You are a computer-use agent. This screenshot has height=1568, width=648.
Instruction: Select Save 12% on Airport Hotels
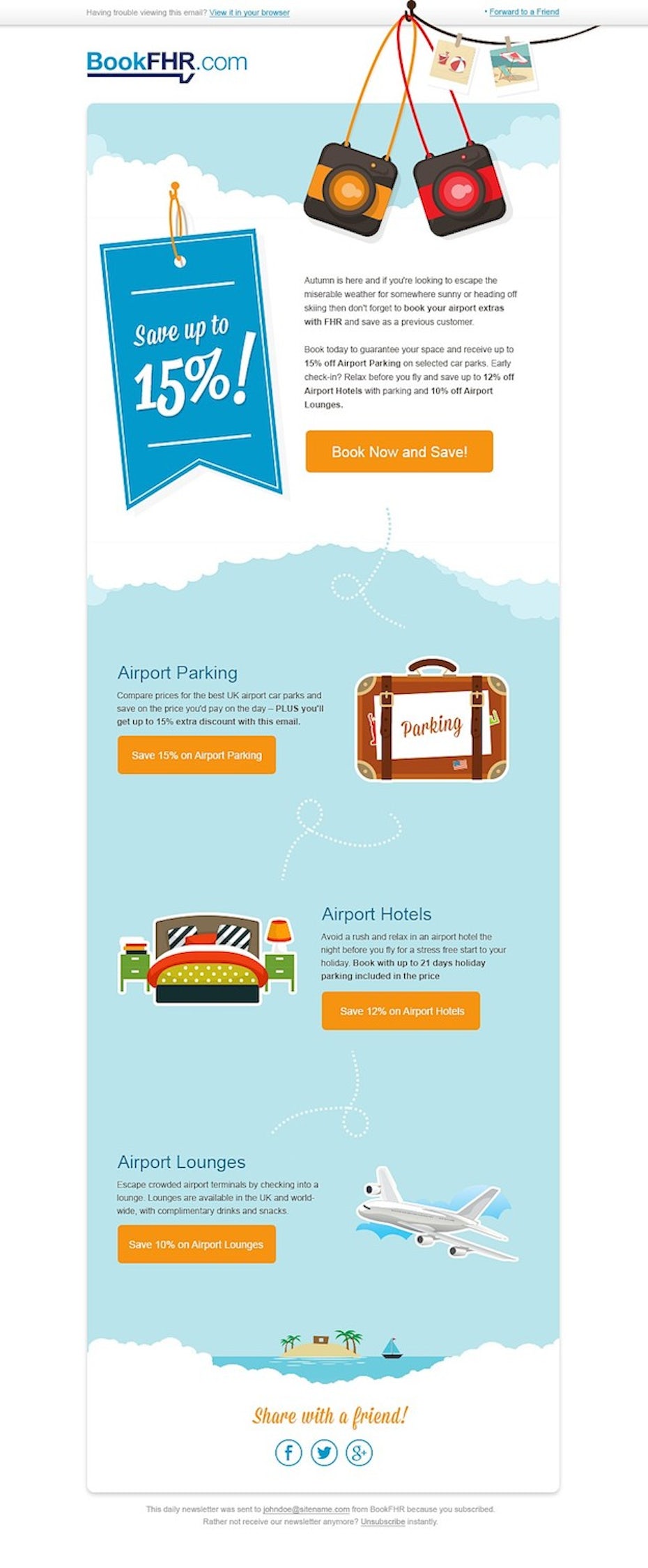(x=401, y=1011)
